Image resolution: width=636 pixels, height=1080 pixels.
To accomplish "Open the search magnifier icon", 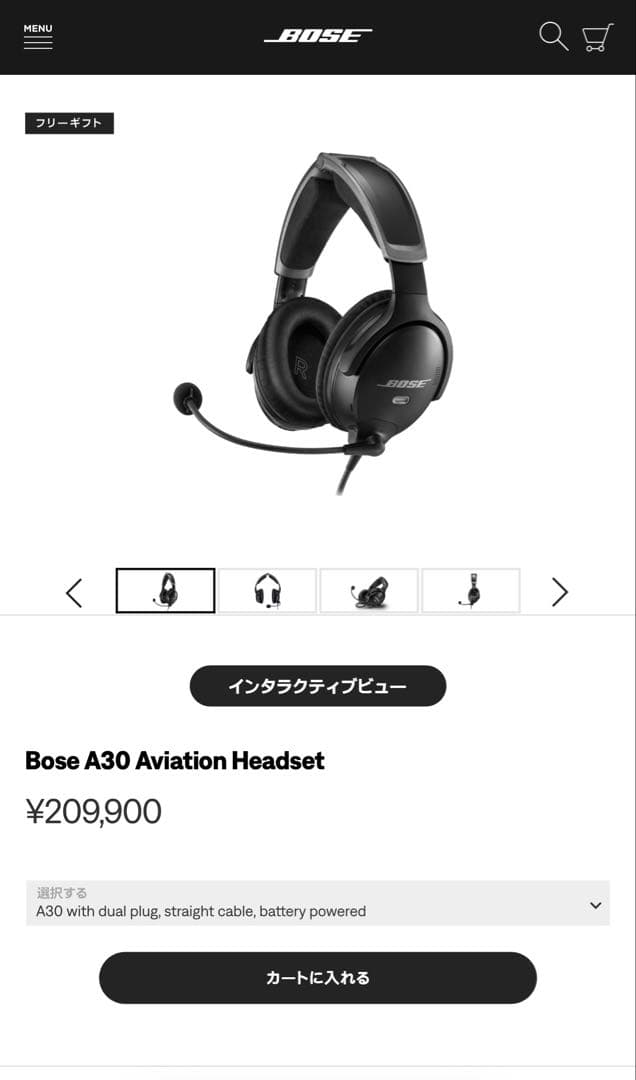I will pos(553,37).
